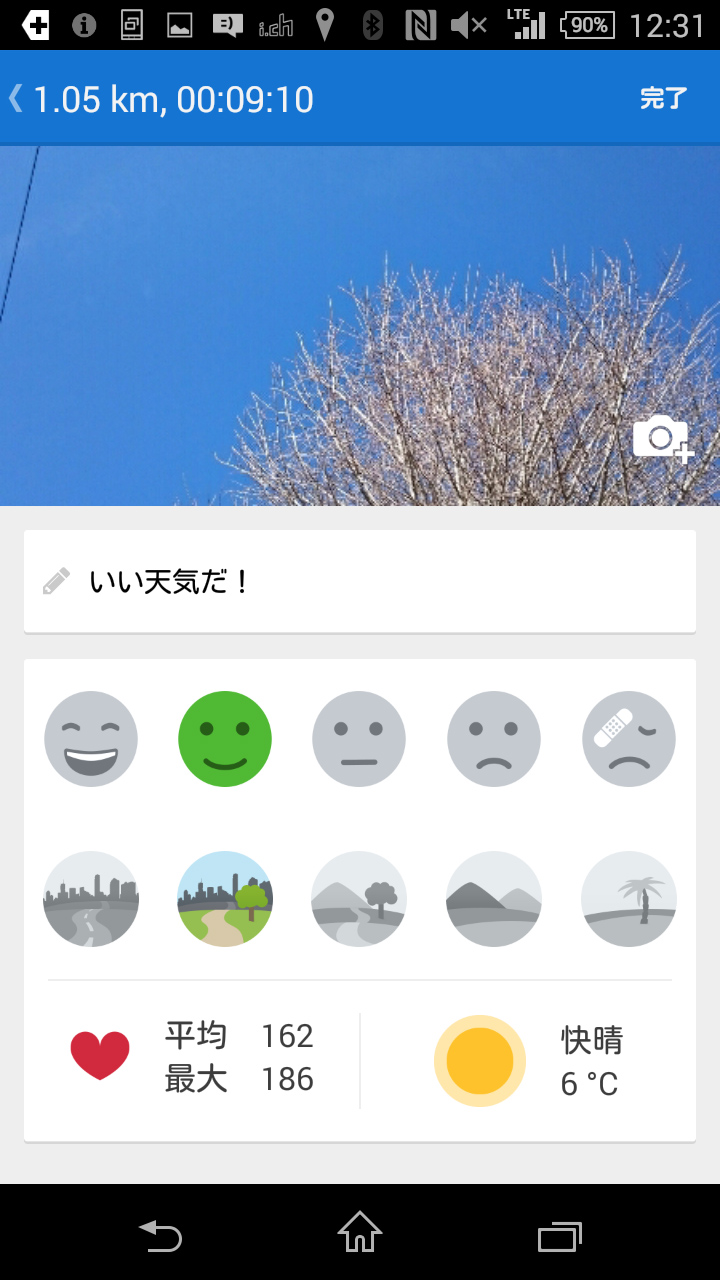Tap the system home button
The height and width of the screenshot is (1280, 720).
(360, 1233)
